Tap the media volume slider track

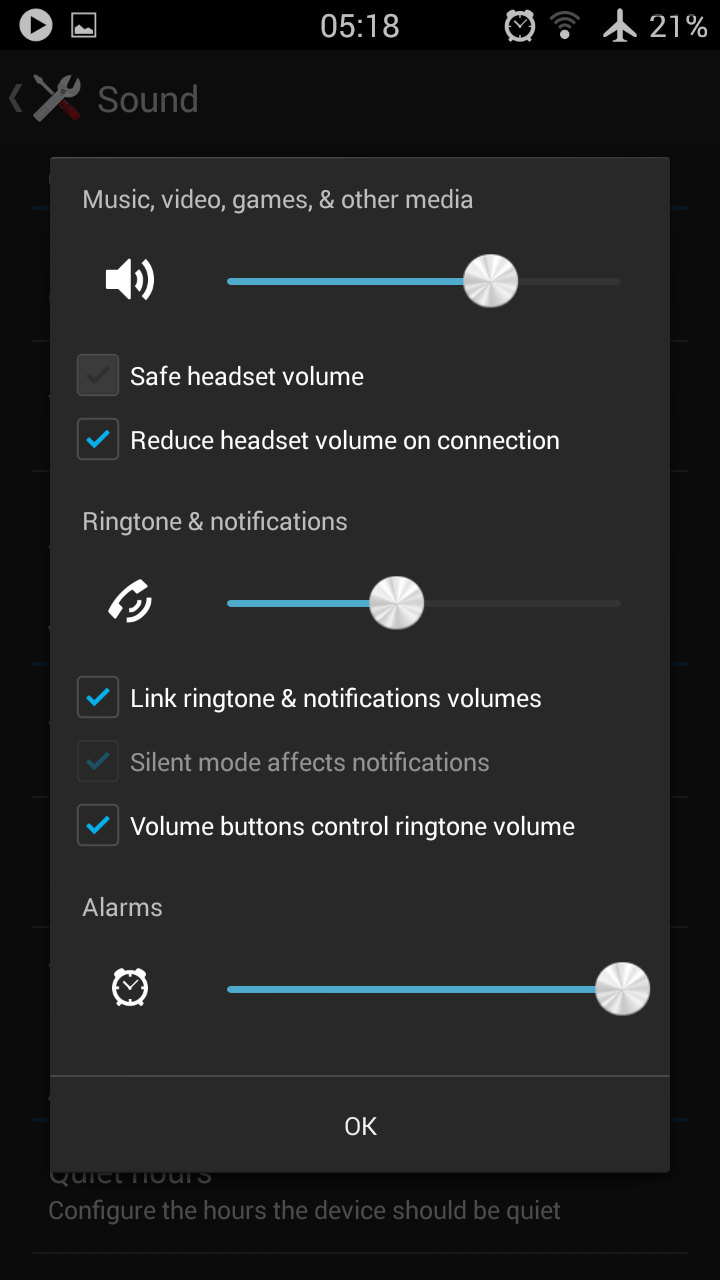pos(423,282)
